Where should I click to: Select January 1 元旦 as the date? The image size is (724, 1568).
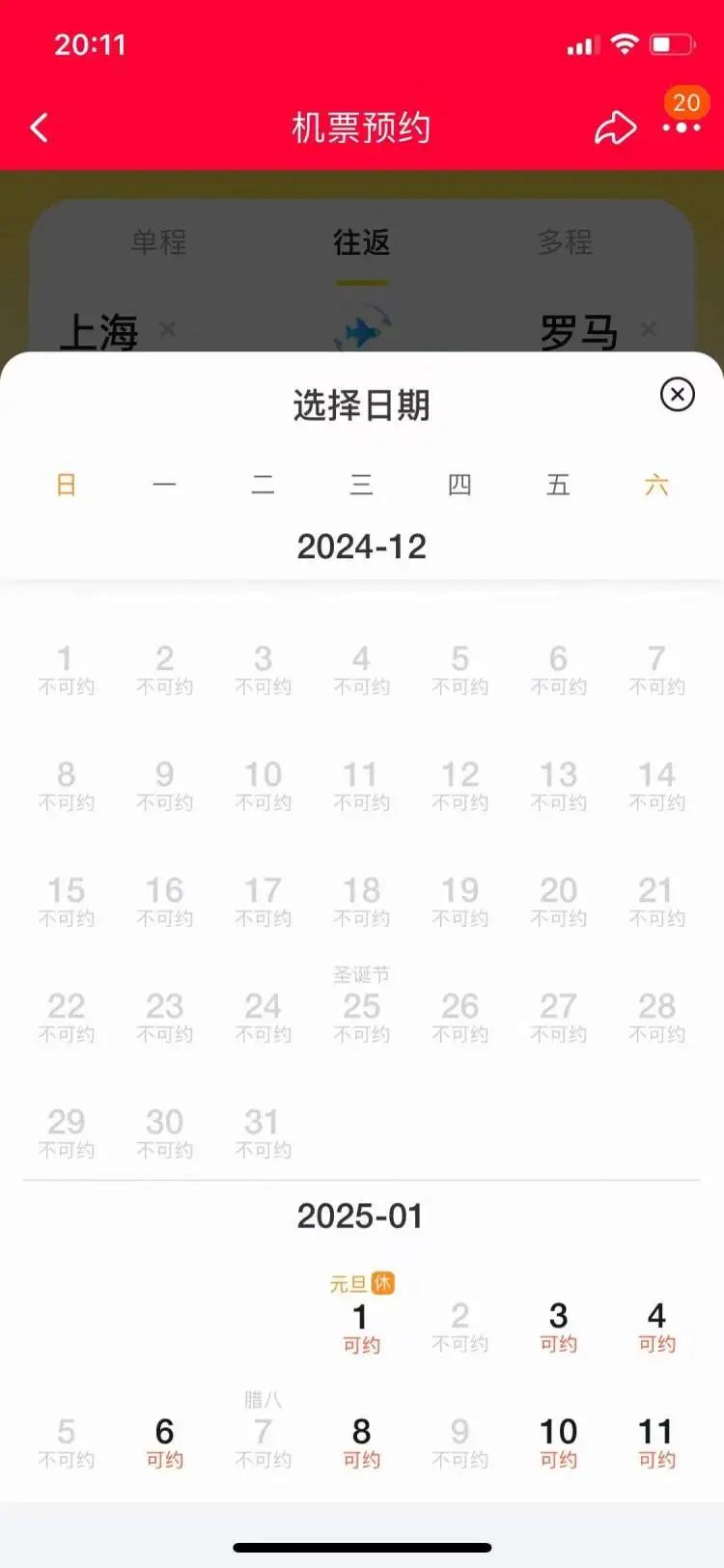click(x=361, y=1326)
